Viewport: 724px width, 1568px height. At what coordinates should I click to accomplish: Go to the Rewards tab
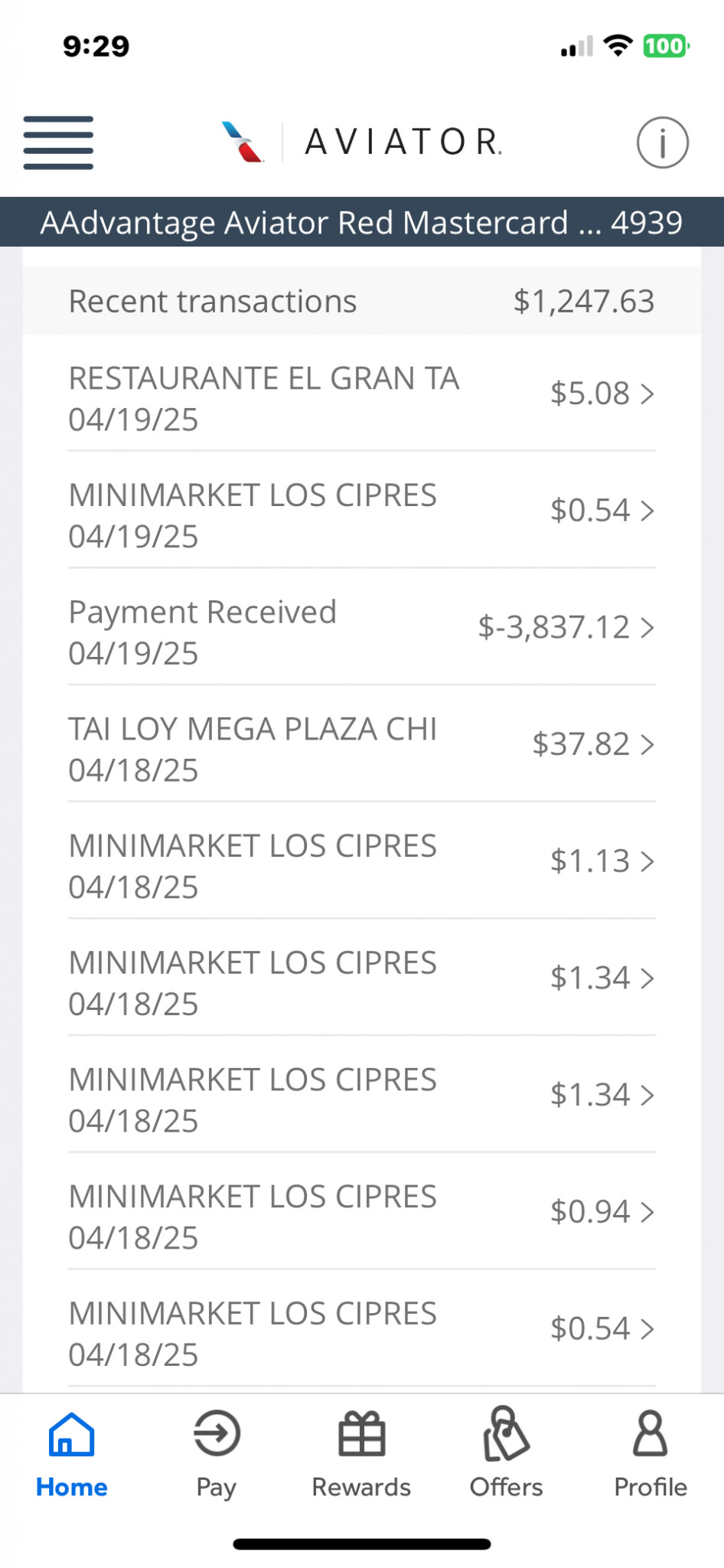click(x=361, y=1454)
